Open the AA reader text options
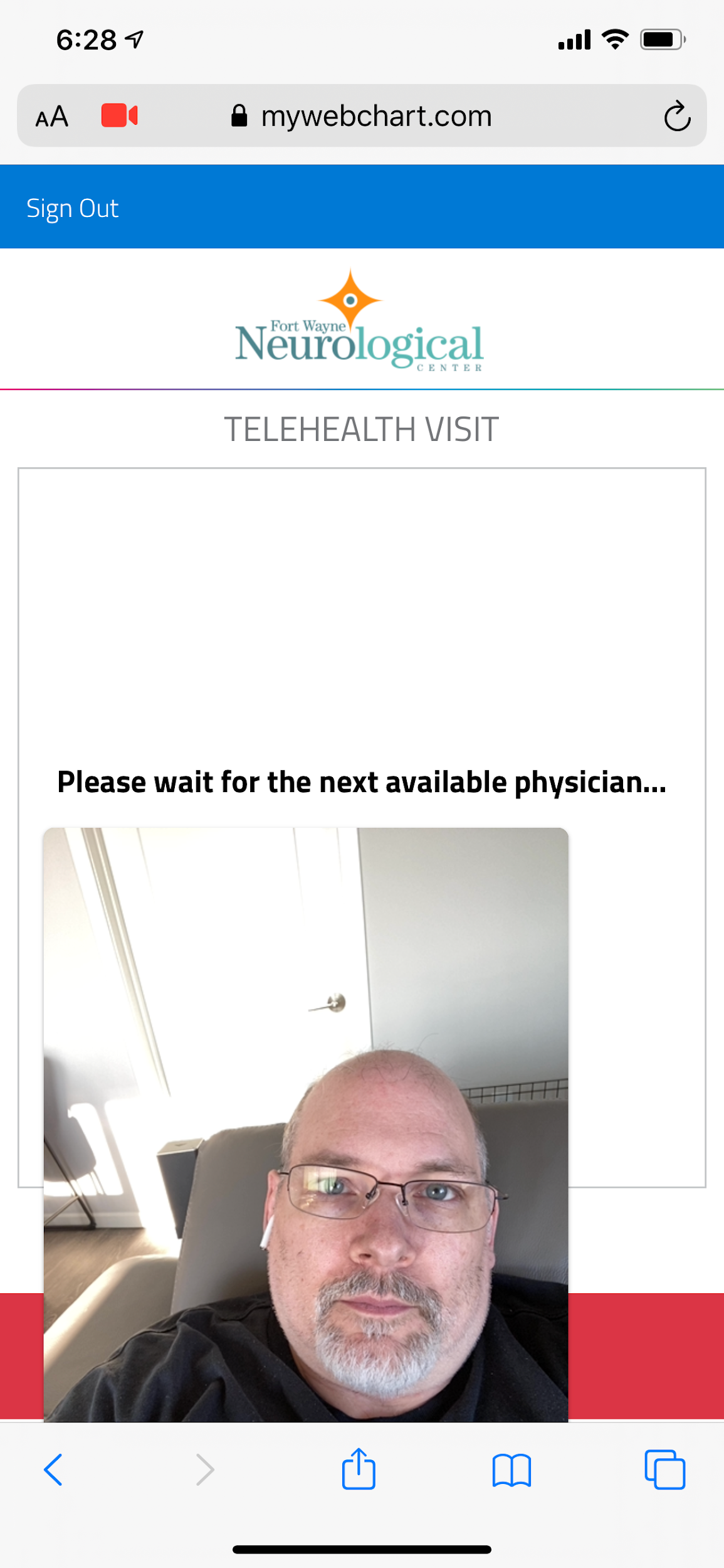This screenshot has height=1568, width=724. pos(51,117)
